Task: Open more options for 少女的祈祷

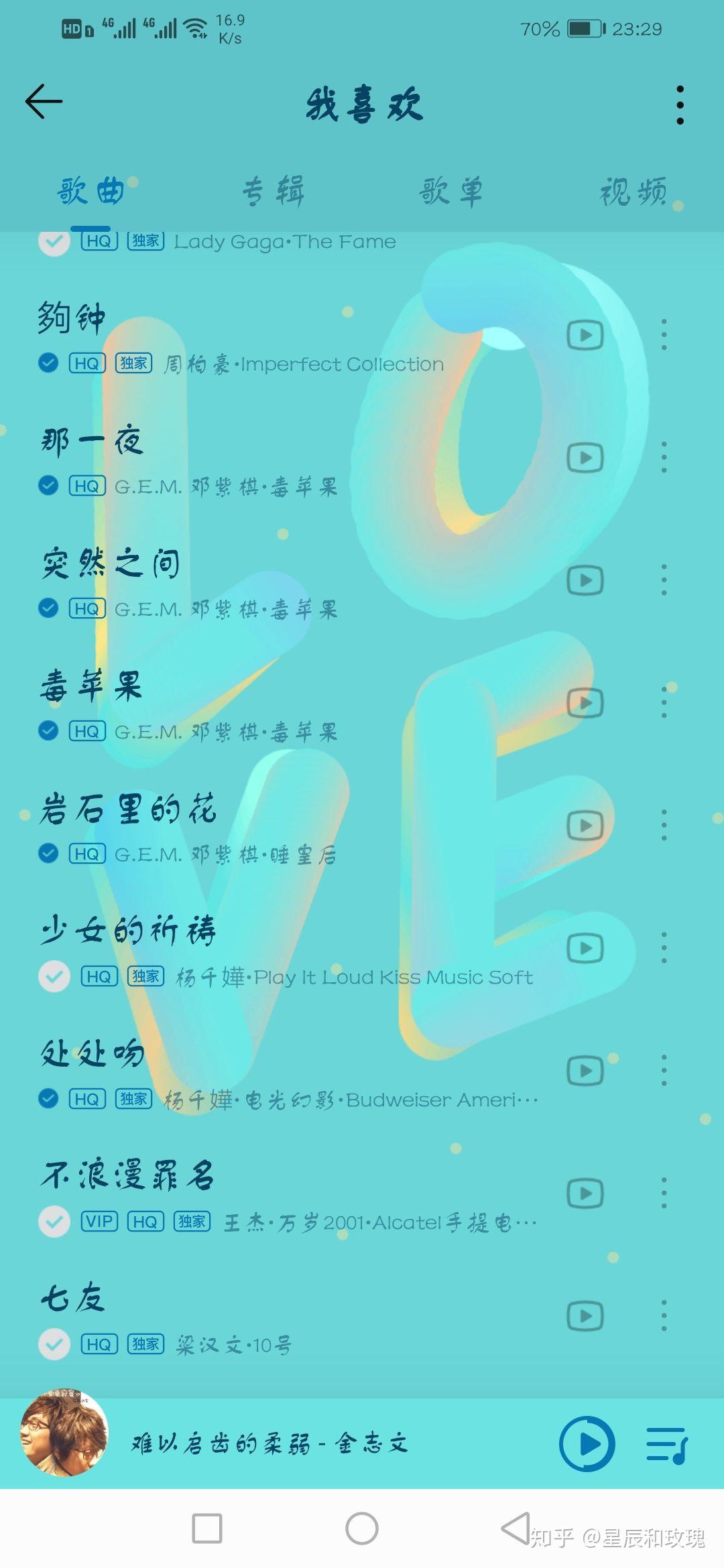Action: pos(664,948)
